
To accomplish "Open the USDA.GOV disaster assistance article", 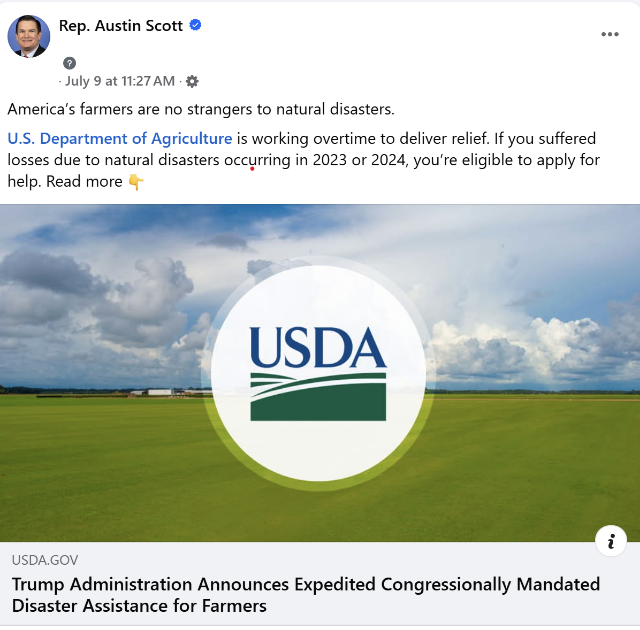I will point(305,594).
